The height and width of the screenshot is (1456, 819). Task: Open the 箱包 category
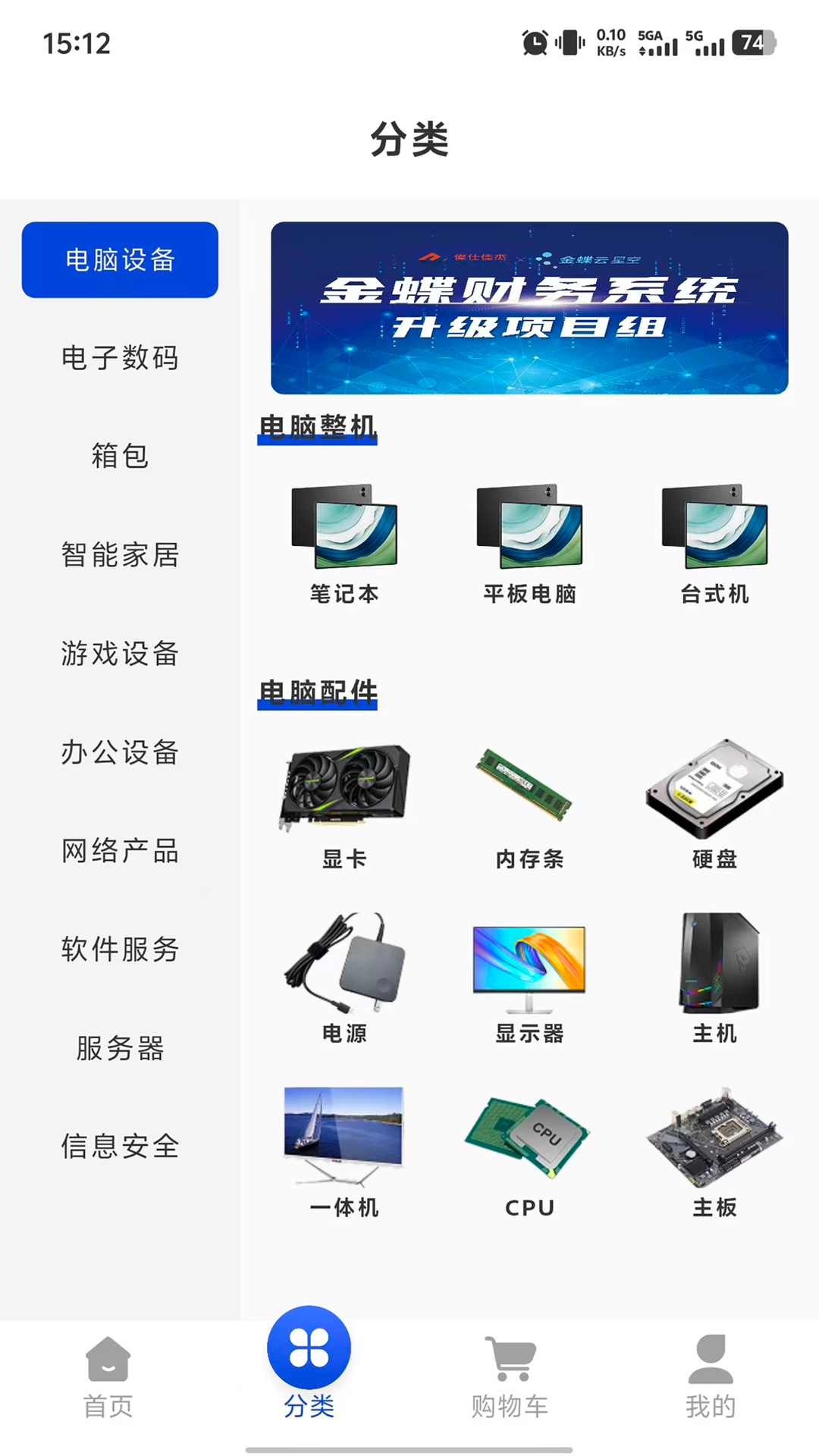120,457
